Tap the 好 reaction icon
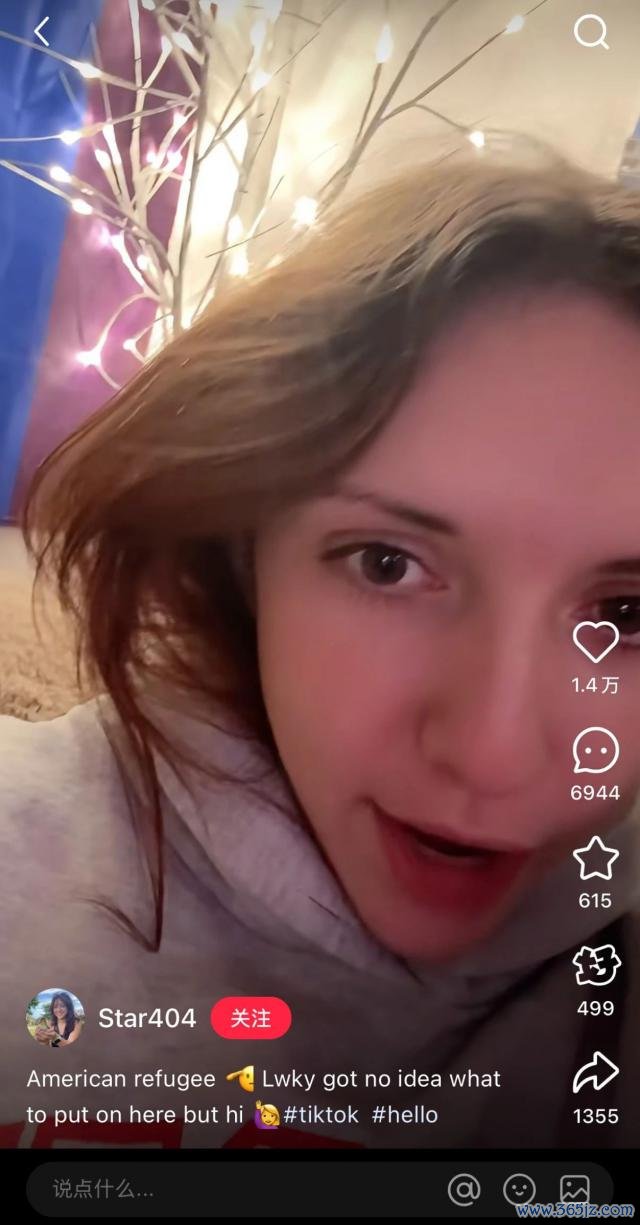 click(595, 966)
